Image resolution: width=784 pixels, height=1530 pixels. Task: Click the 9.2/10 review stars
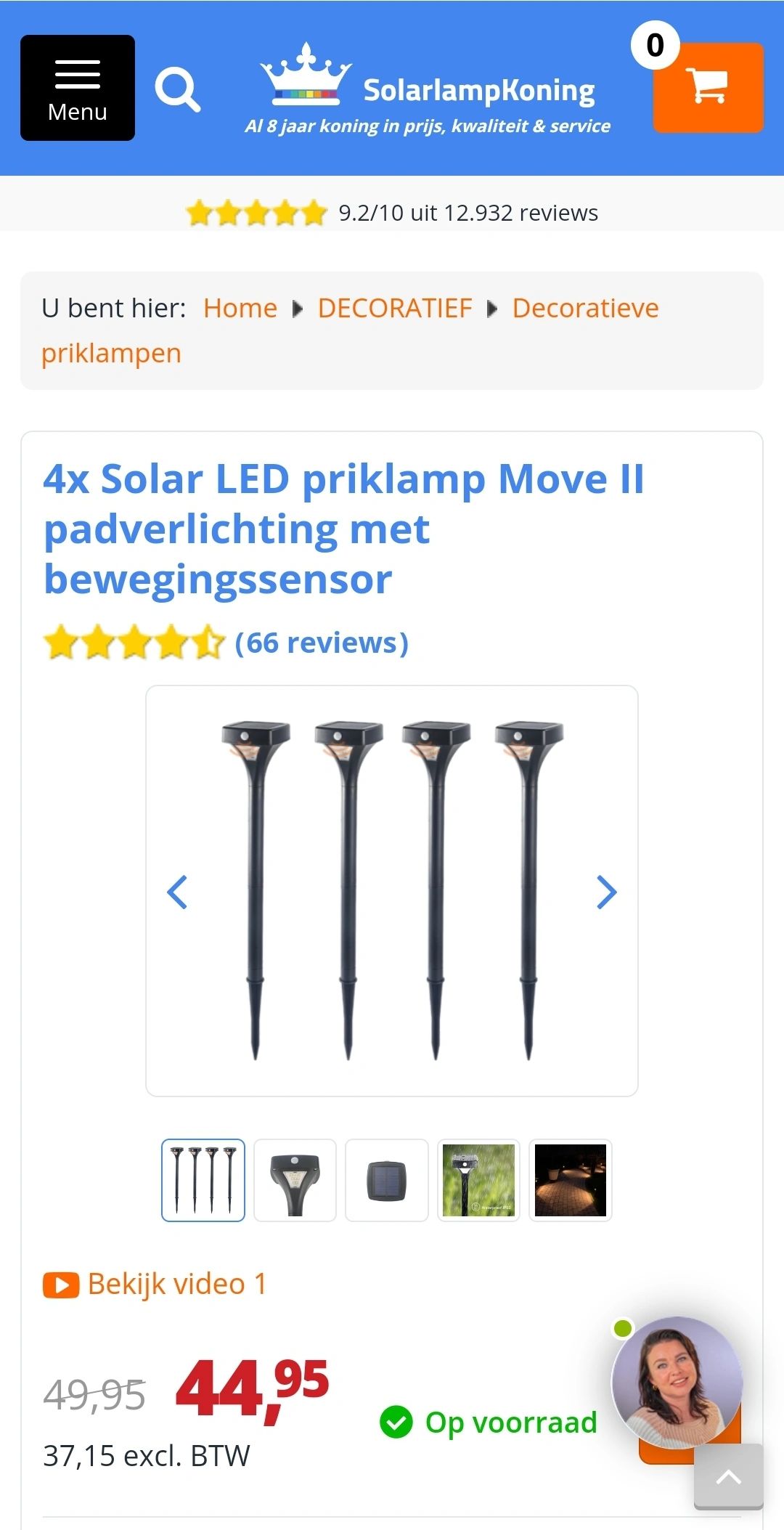pos(254,213)
